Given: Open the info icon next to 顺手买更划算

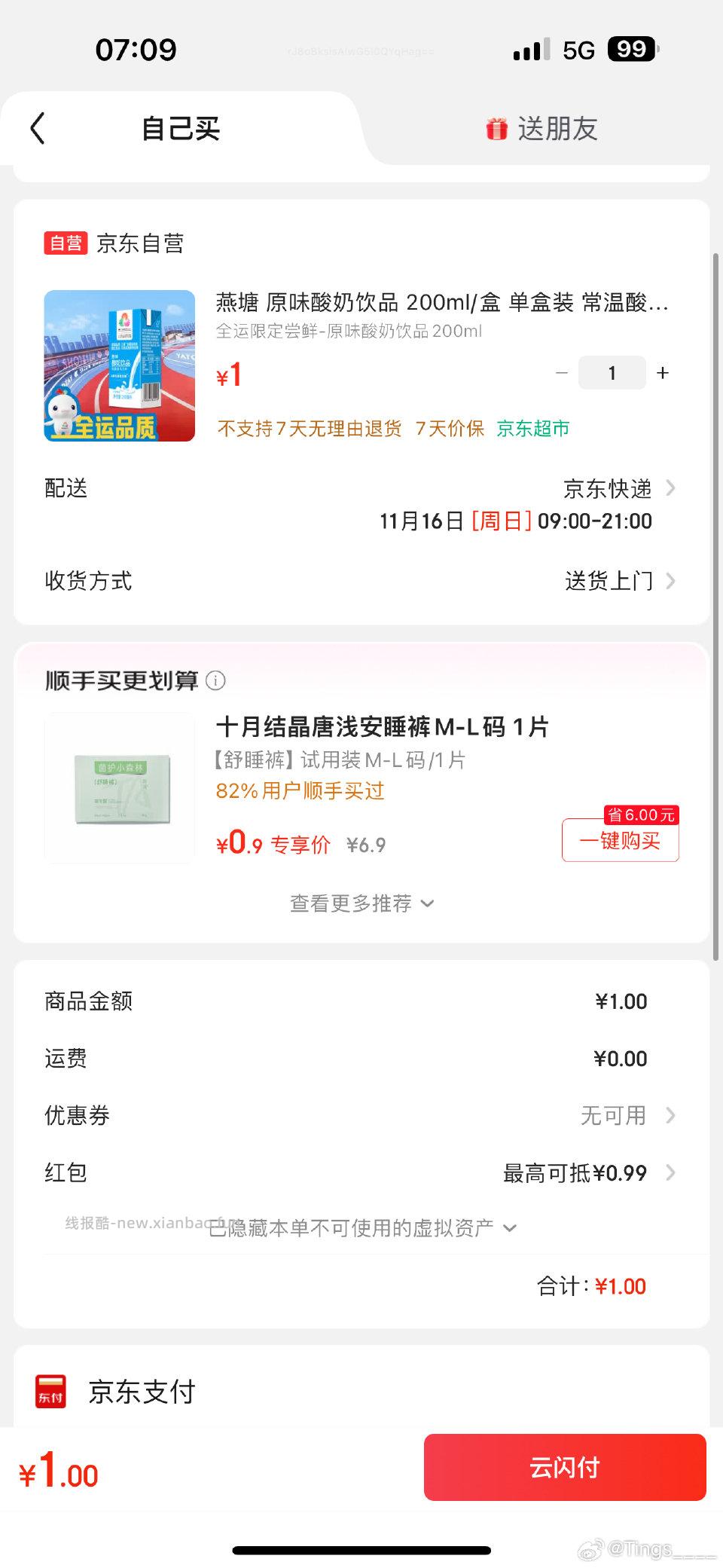Looking at the screenshot, I should click(x=217, y=680).
